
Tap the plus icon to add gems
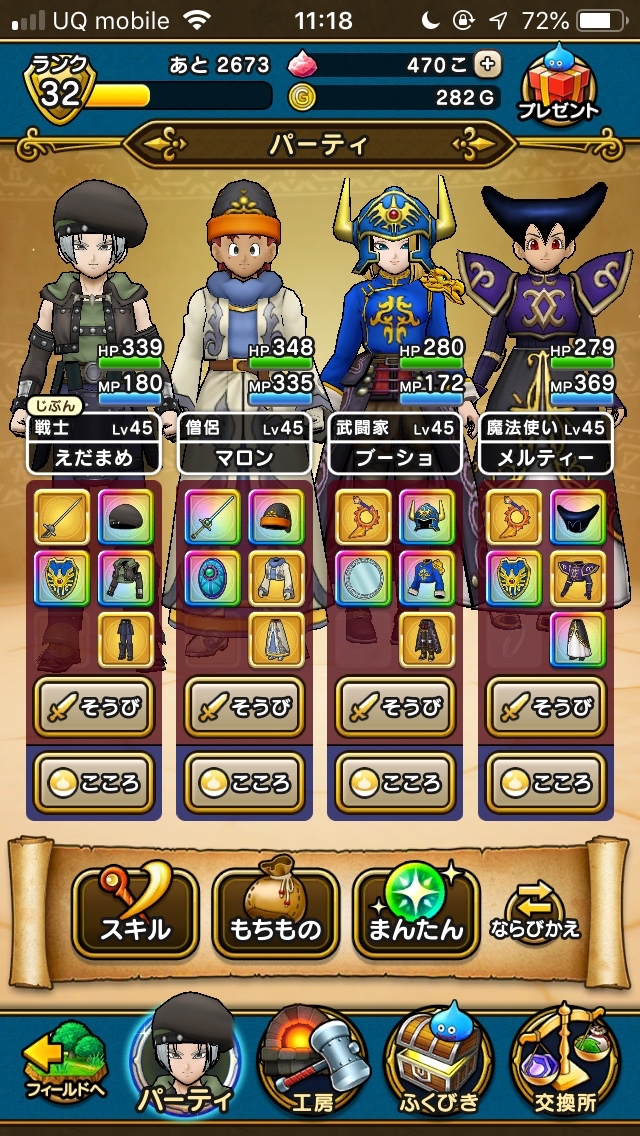488,63
